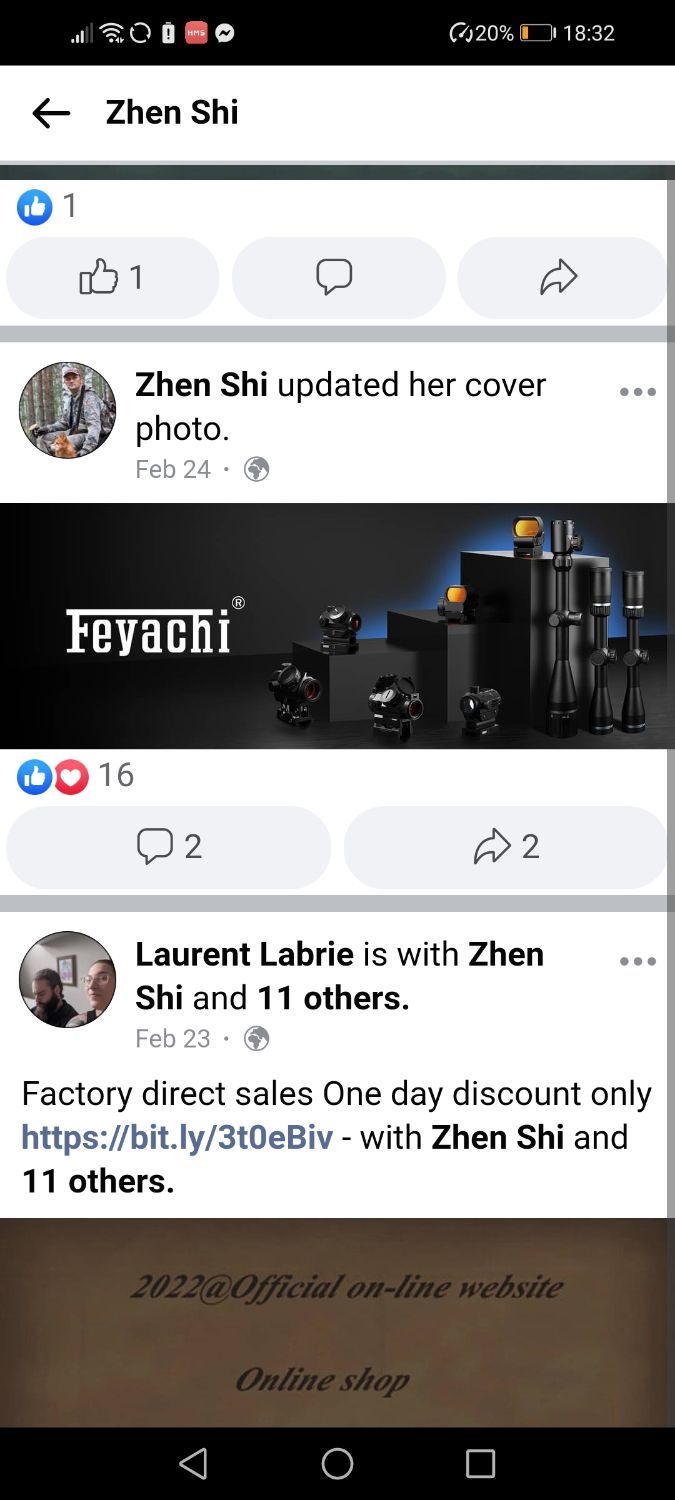This screenshot has height=1500, width=675.
Task: View the Feyachi cover photo
Action: [337, 625]
